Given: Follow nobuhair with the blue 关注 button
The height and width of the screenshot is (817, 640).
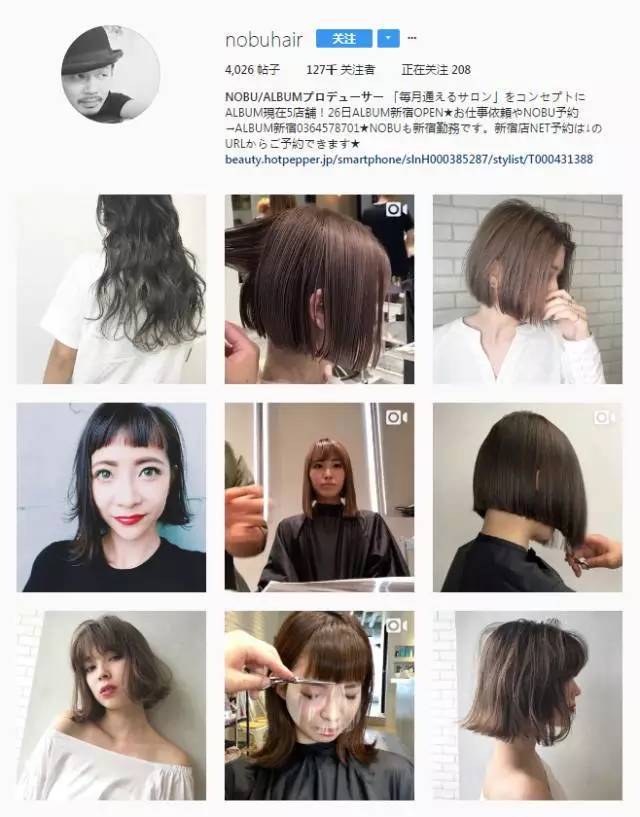Looking at the screenshot, I should coord(344,39).
